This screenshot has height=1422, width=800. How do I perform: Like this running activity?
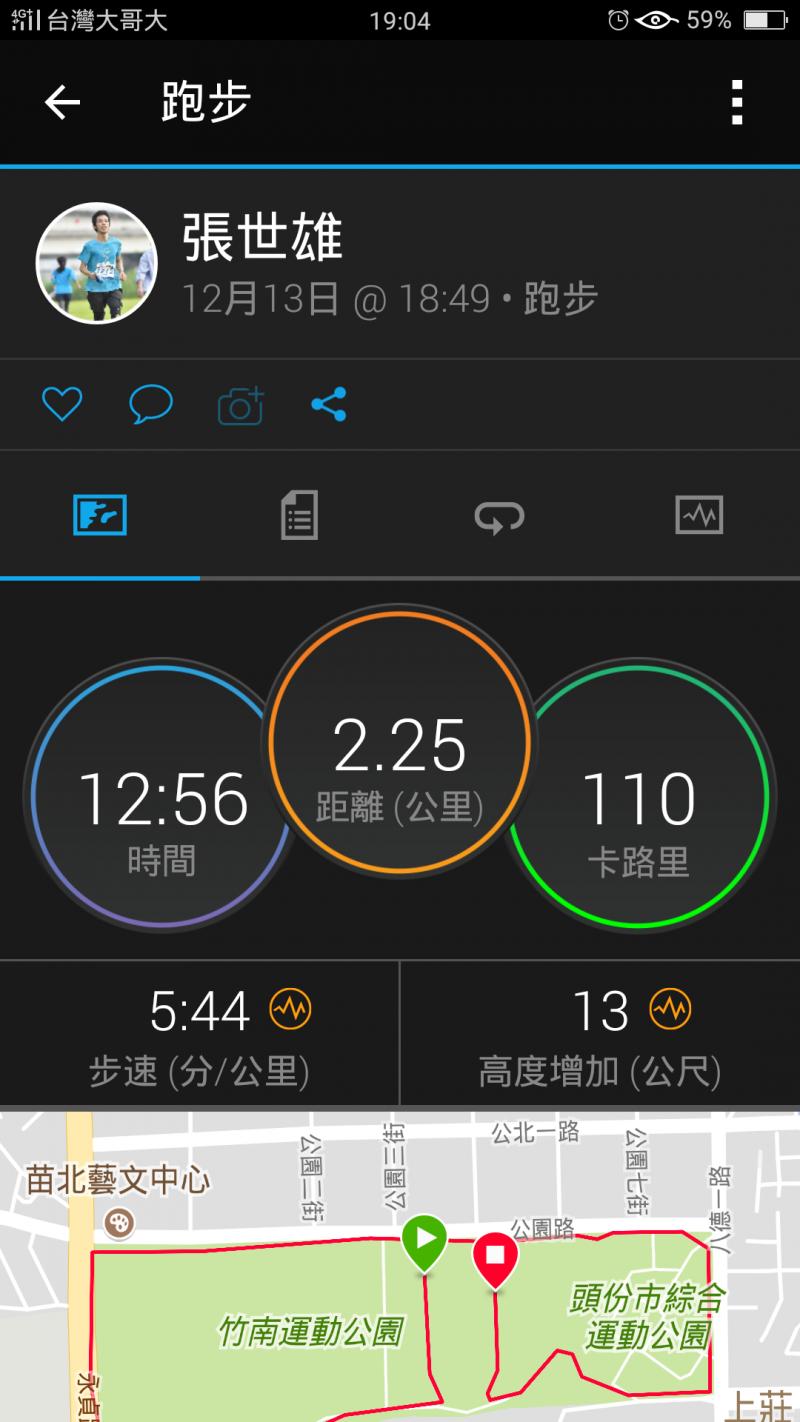(61, 405)
